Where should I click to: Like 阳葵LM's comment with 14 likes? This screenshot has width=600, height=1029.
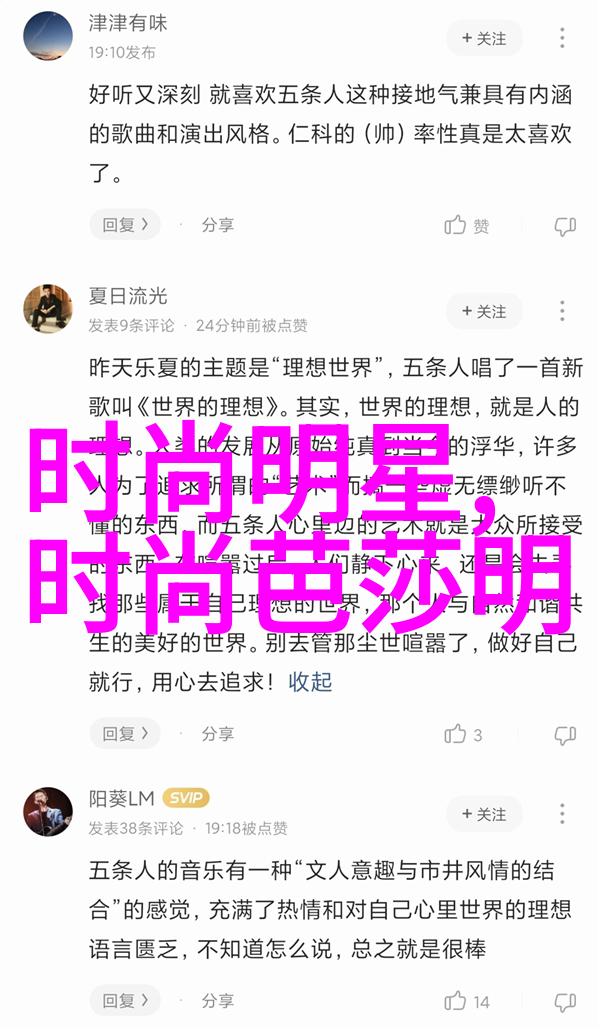pyautogui.click(x=467, y=1000)
